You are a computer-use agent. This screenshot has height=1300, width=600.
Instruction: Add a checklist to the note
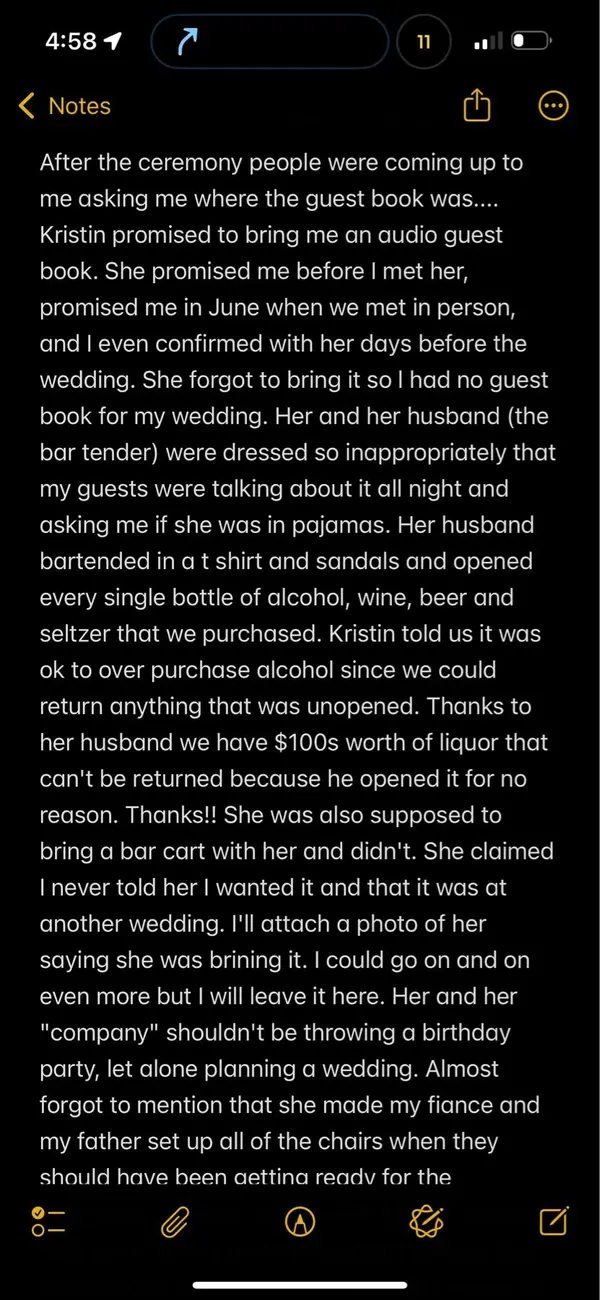[x=48, y=1221]
